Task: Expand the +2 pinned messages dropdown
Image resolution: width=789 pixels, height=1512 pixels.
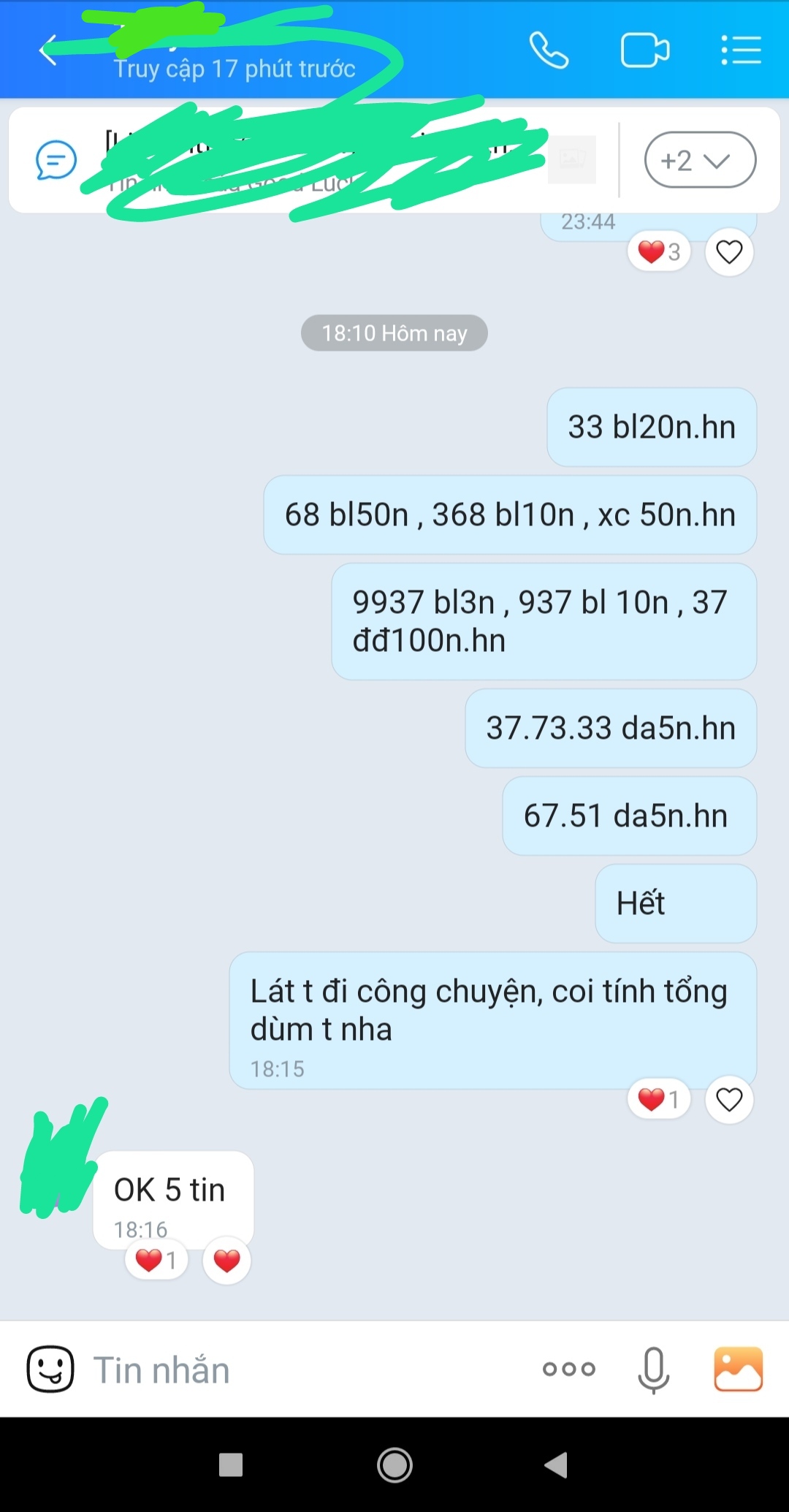Action: click(700, 160)
